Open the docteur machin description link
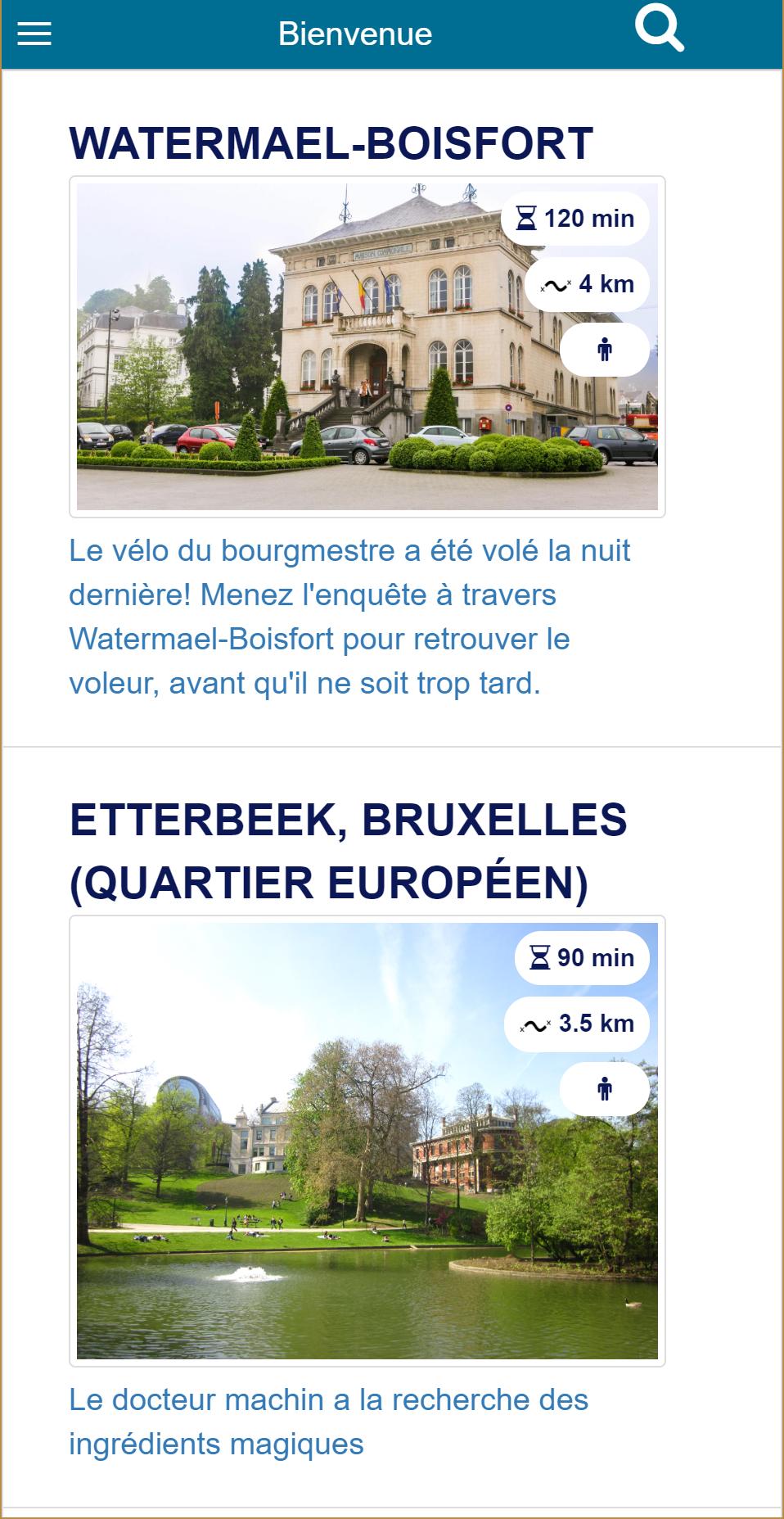The image size is (784, 1519). coord(328,1422)
